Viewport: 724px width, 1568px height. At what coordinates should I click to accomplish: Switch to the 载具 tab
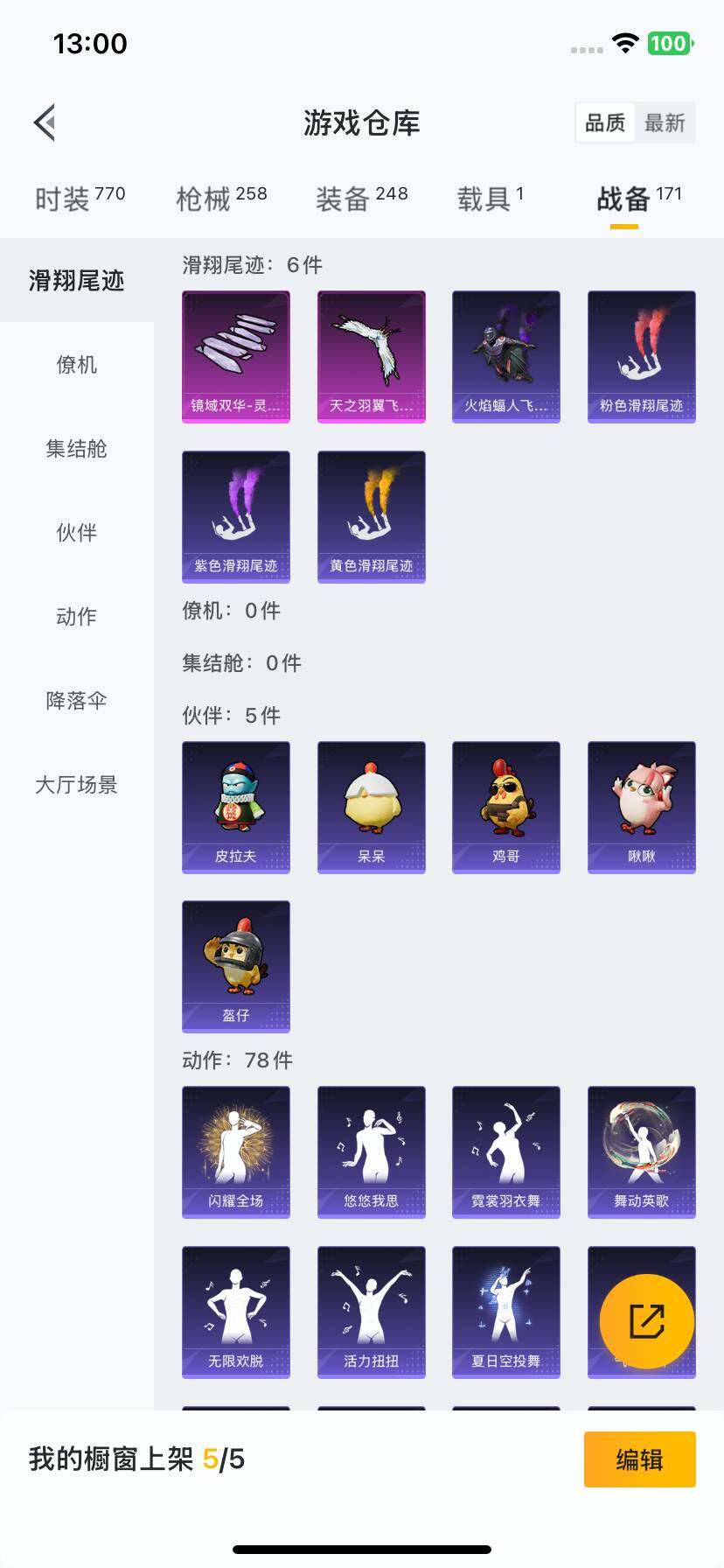[x=490, y=199]
